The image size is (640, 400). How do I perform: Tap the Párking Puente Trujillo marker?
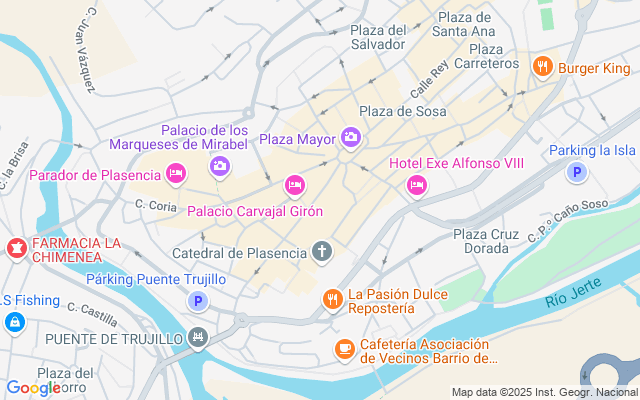(199, 300)
